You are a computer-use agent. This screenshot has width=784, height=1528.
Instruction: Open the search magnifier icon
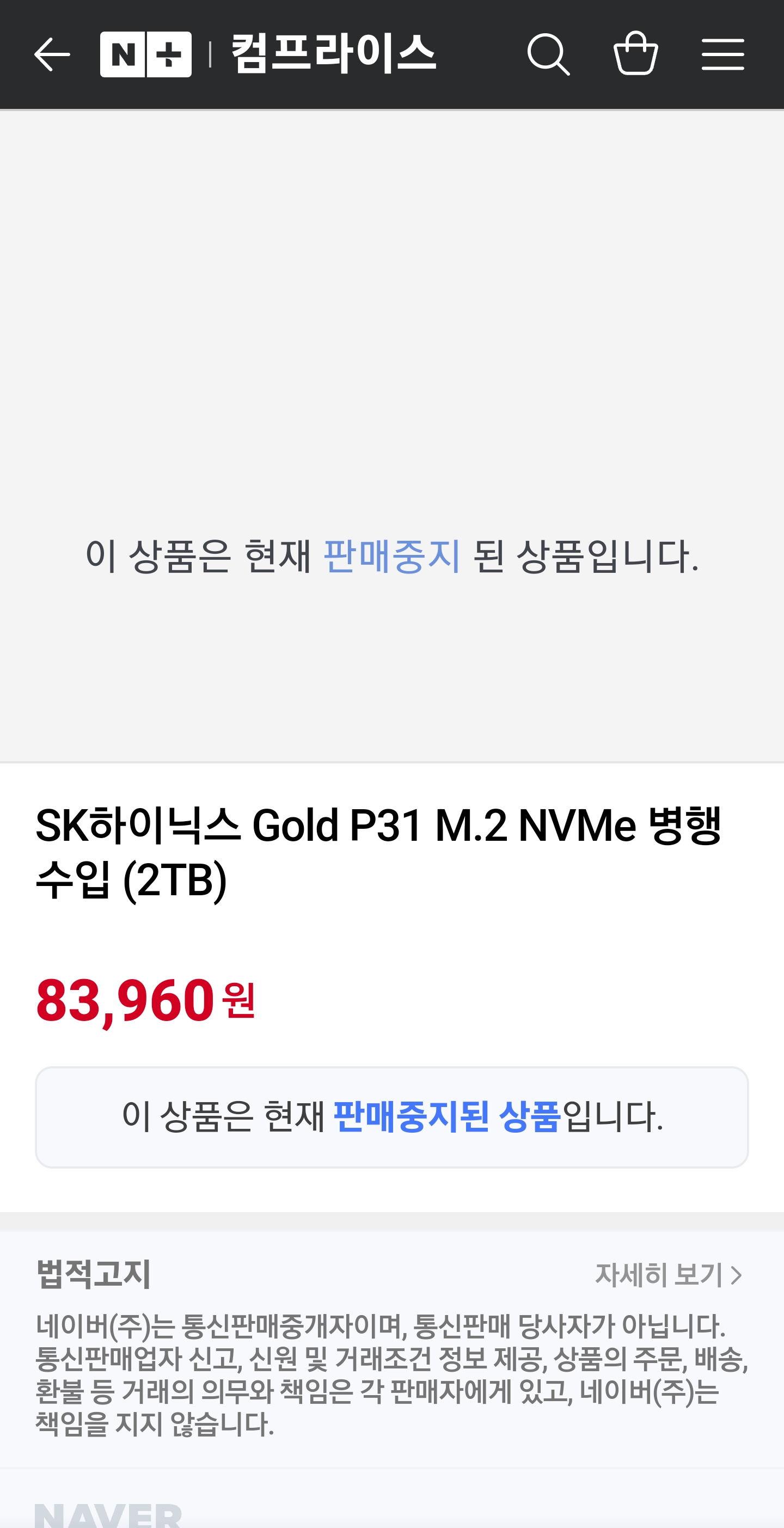click(549, 54)
